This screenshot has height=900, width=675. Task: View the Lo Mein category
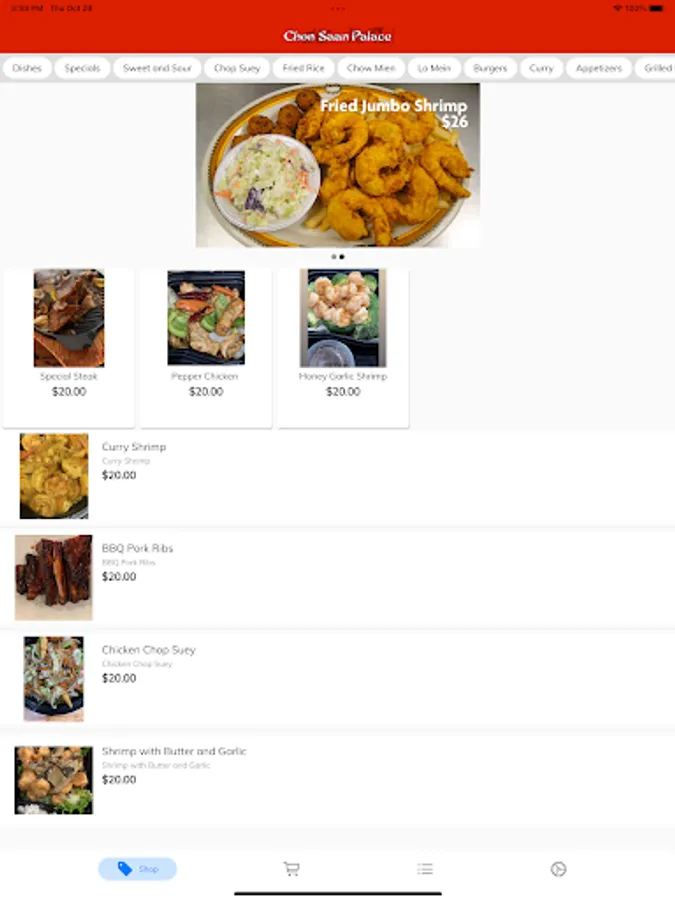click(434, 68)
